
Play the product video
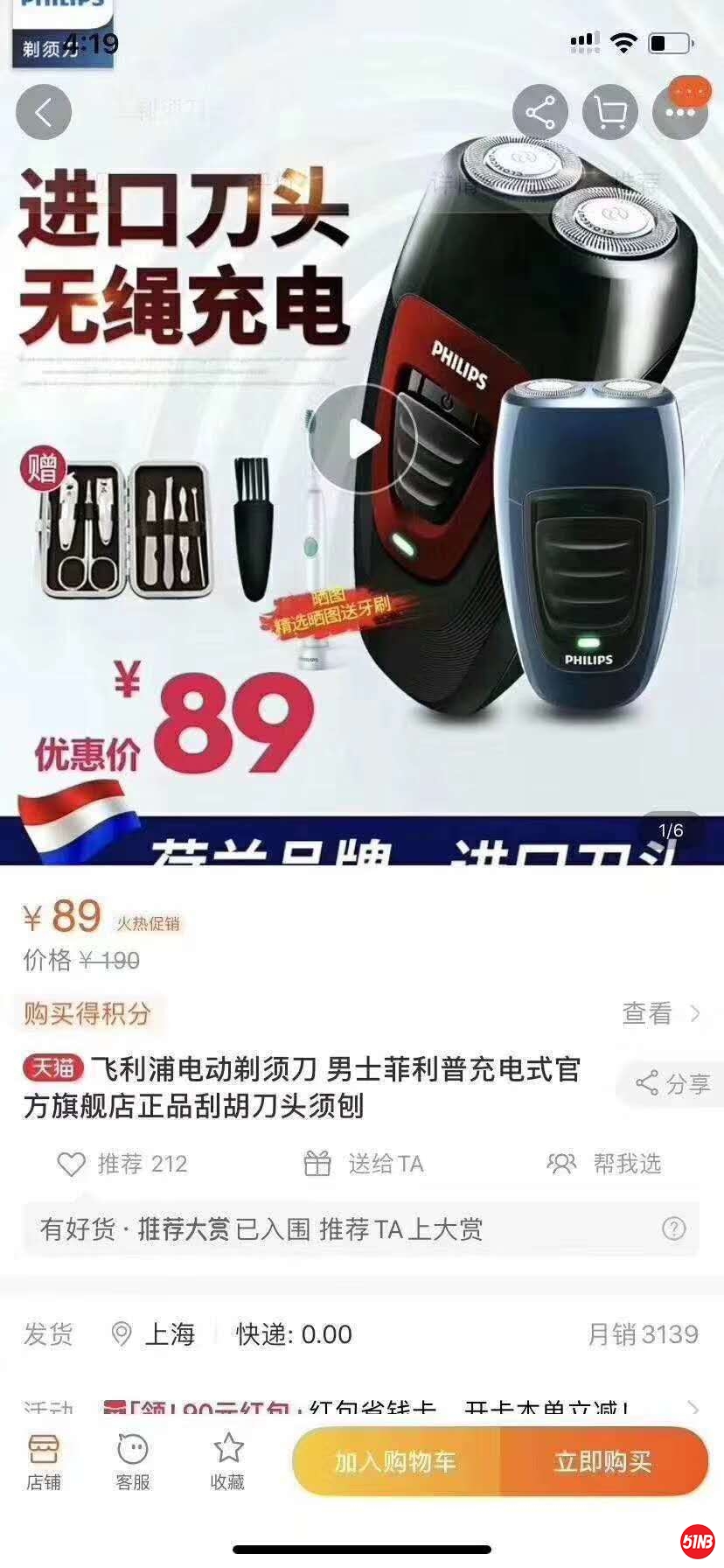pyautogui.click(x=362, y=439)
